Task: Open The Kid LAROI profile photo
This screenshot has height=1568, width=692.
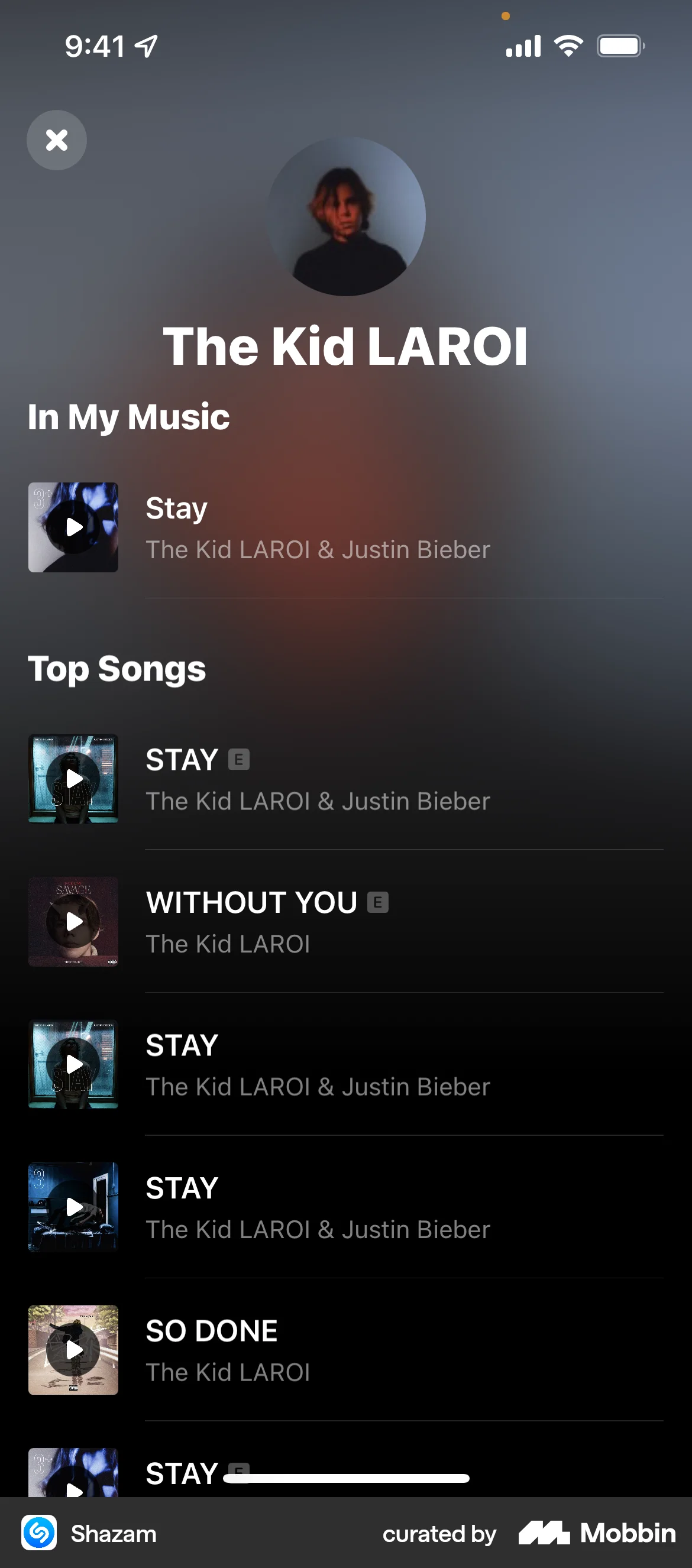Action: tap(346, 217)
